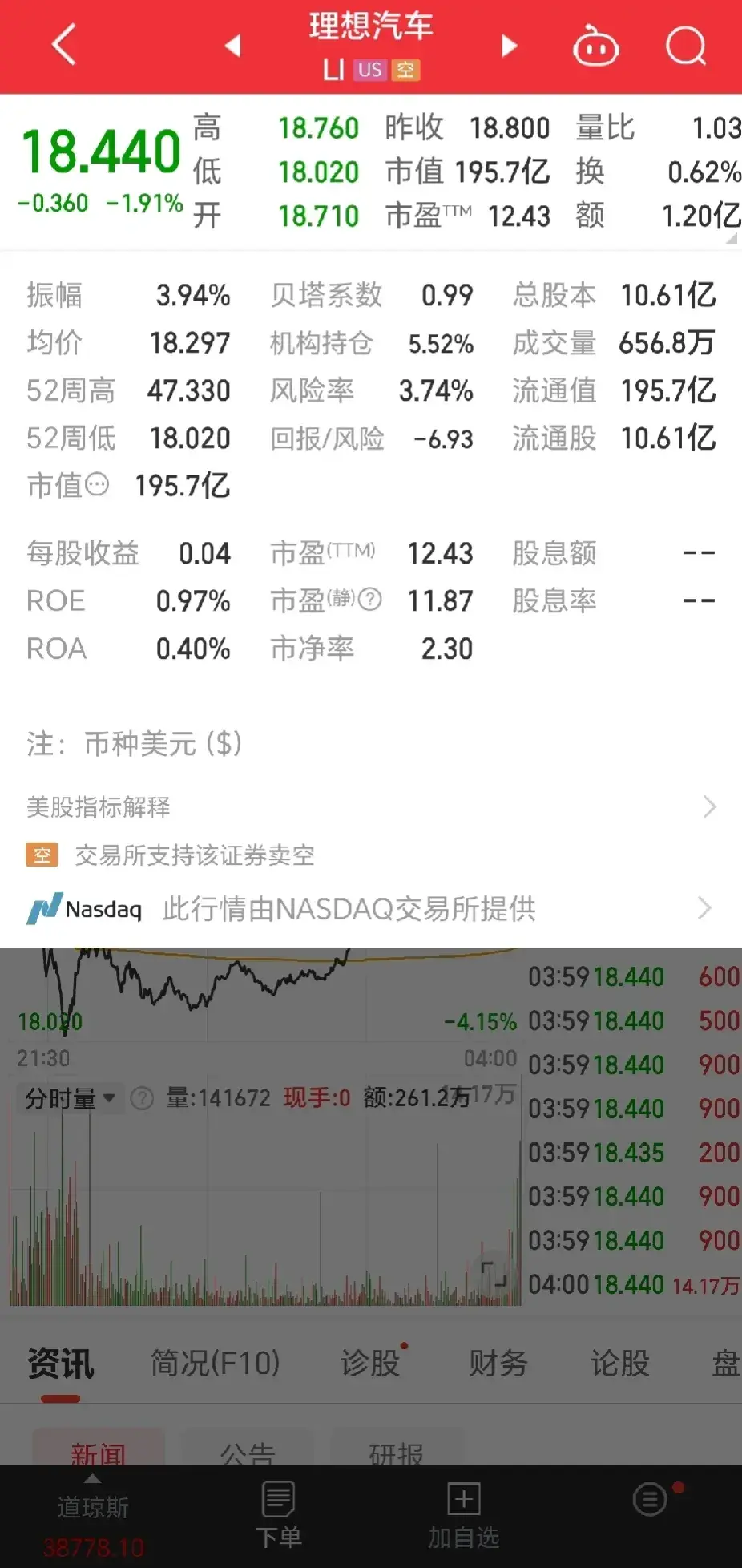This screenshot has height=1568, width=742.
Task: Tap the info icon beside 市值
Action: coord(97,484)
